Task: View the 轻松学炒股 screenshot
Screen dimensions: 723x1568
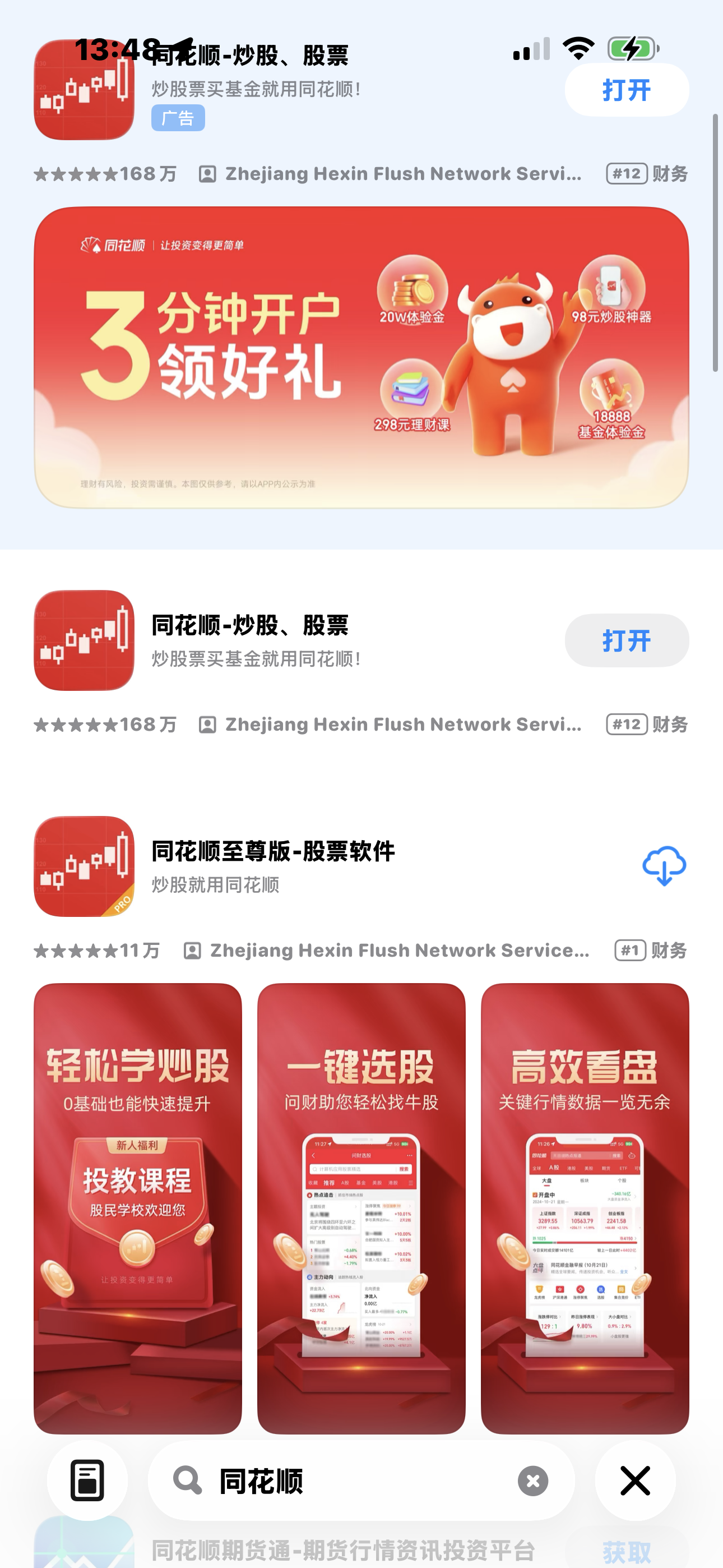Action: 137,1207
